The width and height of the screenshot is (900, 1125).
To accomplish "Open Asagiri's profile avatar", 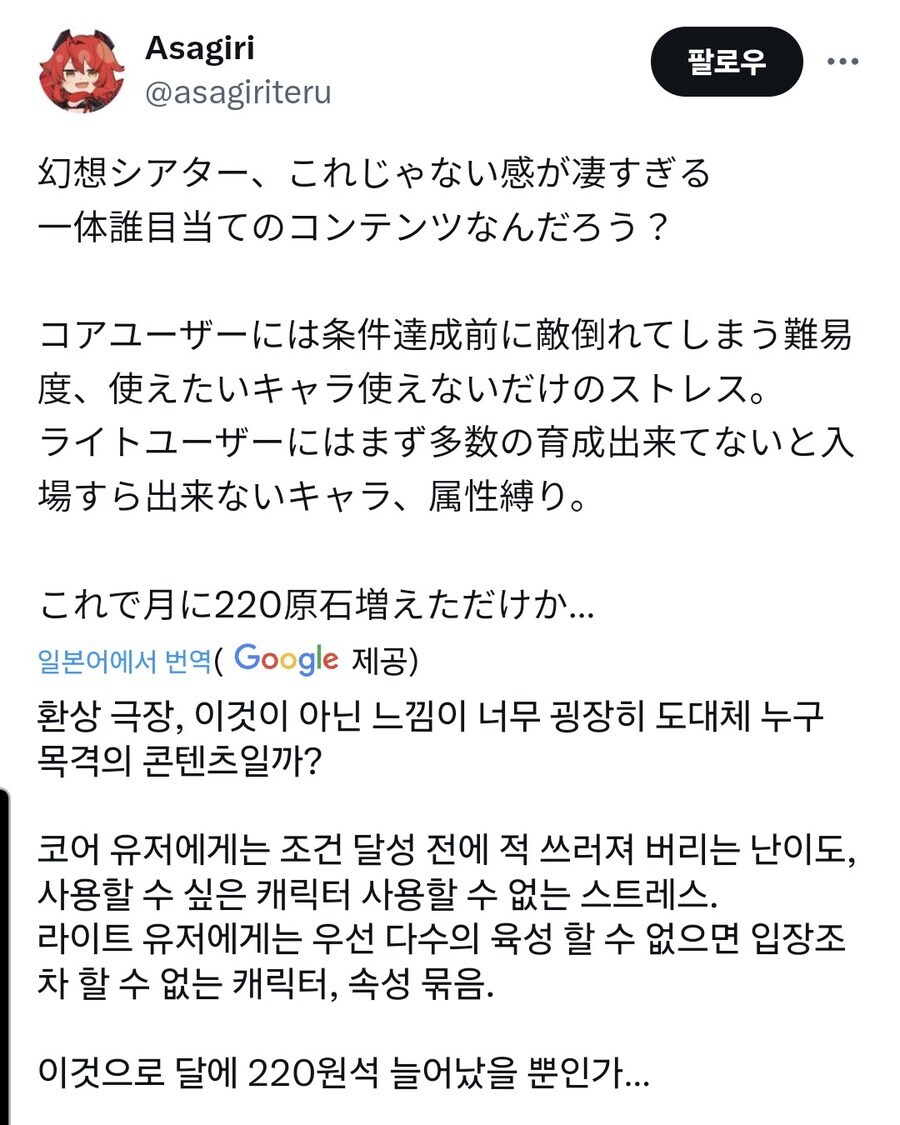I will [x=81, y=70].
